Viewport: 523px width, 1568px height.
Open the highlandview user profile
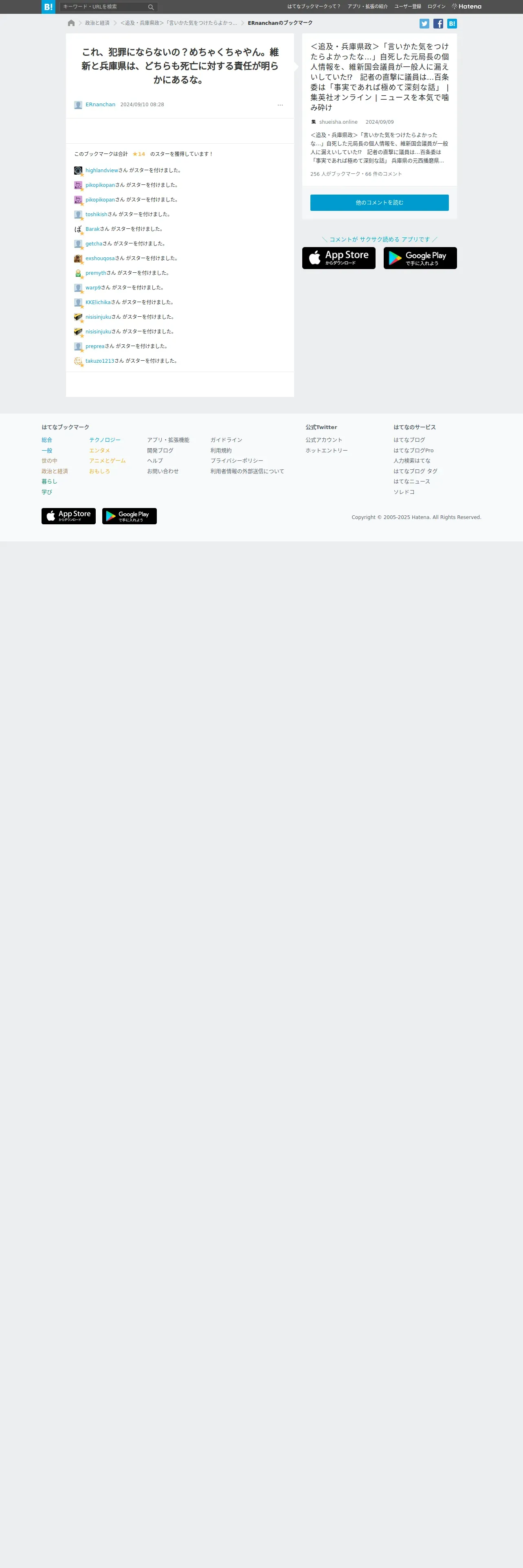[102, 171]
